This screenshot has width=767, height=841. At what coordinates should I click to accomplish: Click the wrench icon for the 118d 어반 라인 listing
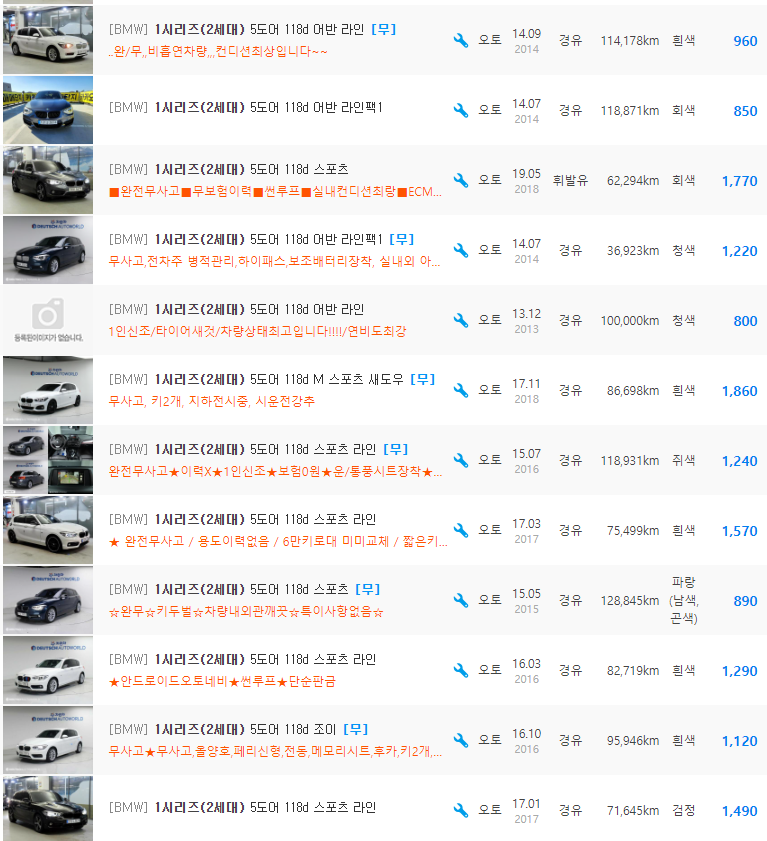460,41
